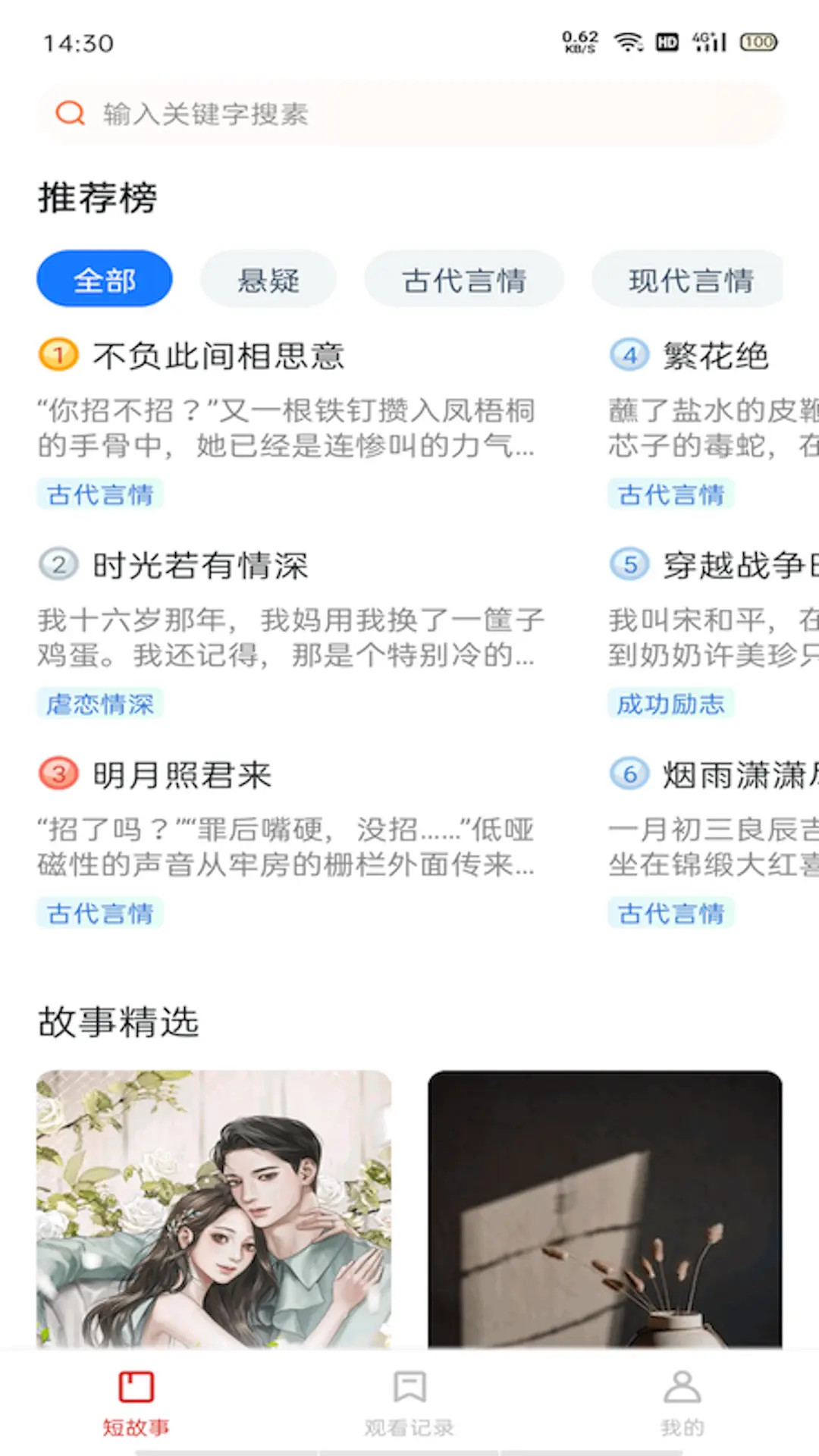Screen dimensions: 819x1456
Task: Click the number 3 red ranking badge
Action: pos(58,775)
